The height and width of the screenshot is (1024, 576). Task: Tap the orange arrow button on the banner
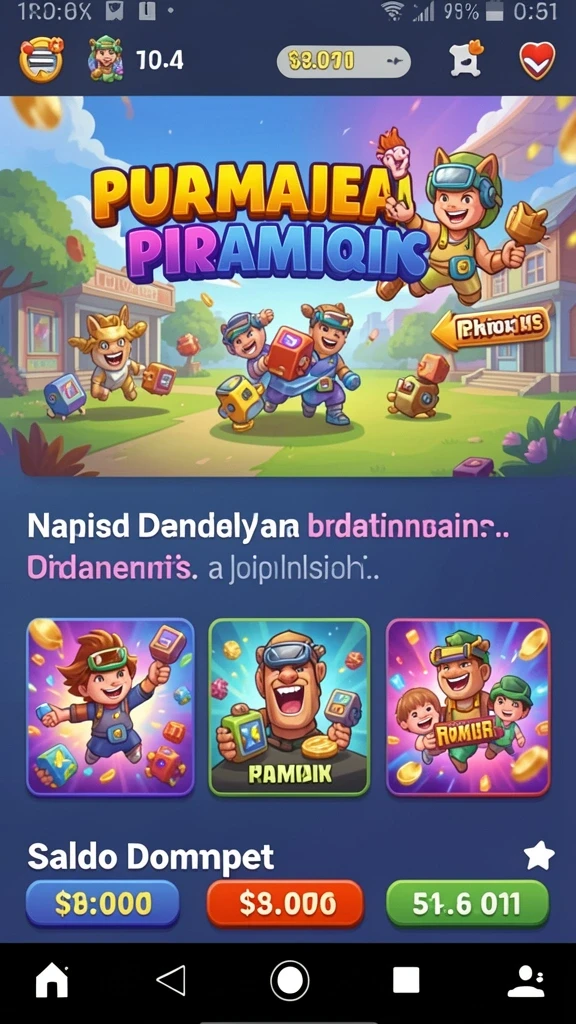click(490, 328)
